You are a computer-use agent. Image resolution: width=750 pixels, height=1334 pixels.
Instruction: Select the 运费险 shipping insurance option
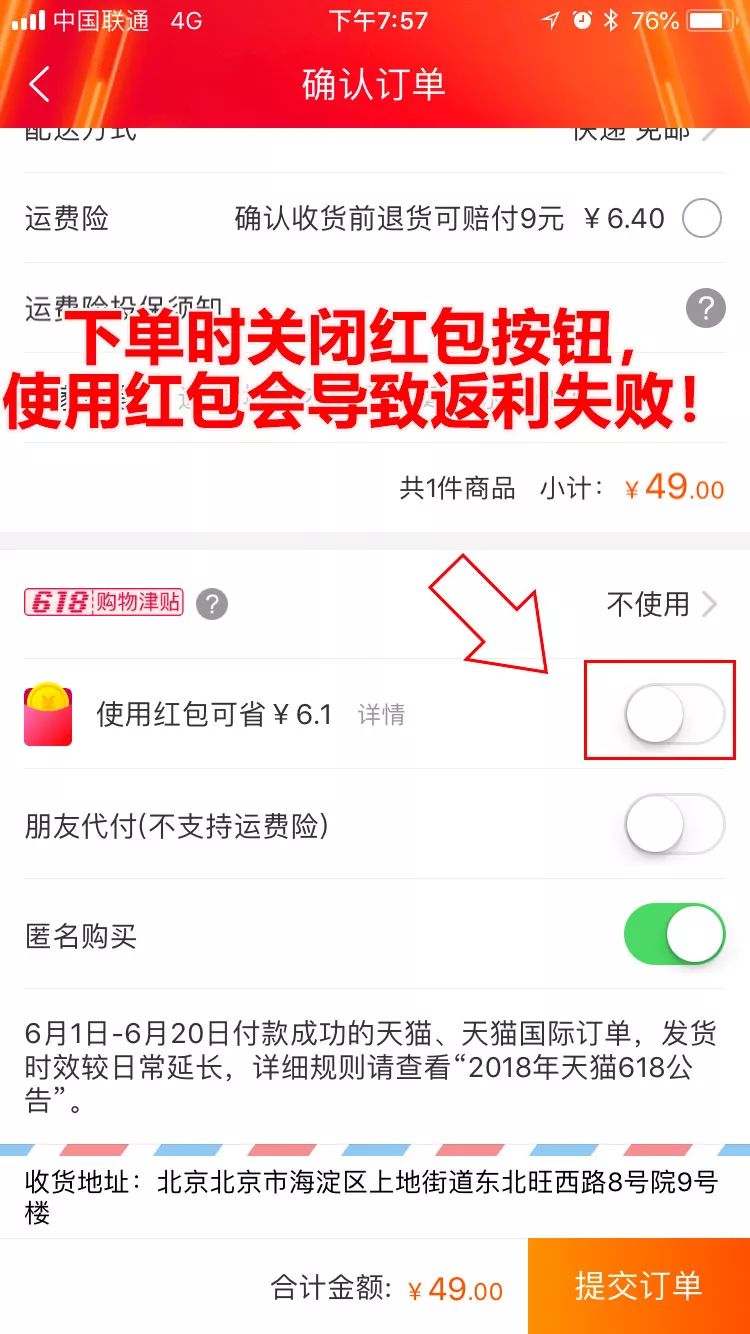coord(701,218)
